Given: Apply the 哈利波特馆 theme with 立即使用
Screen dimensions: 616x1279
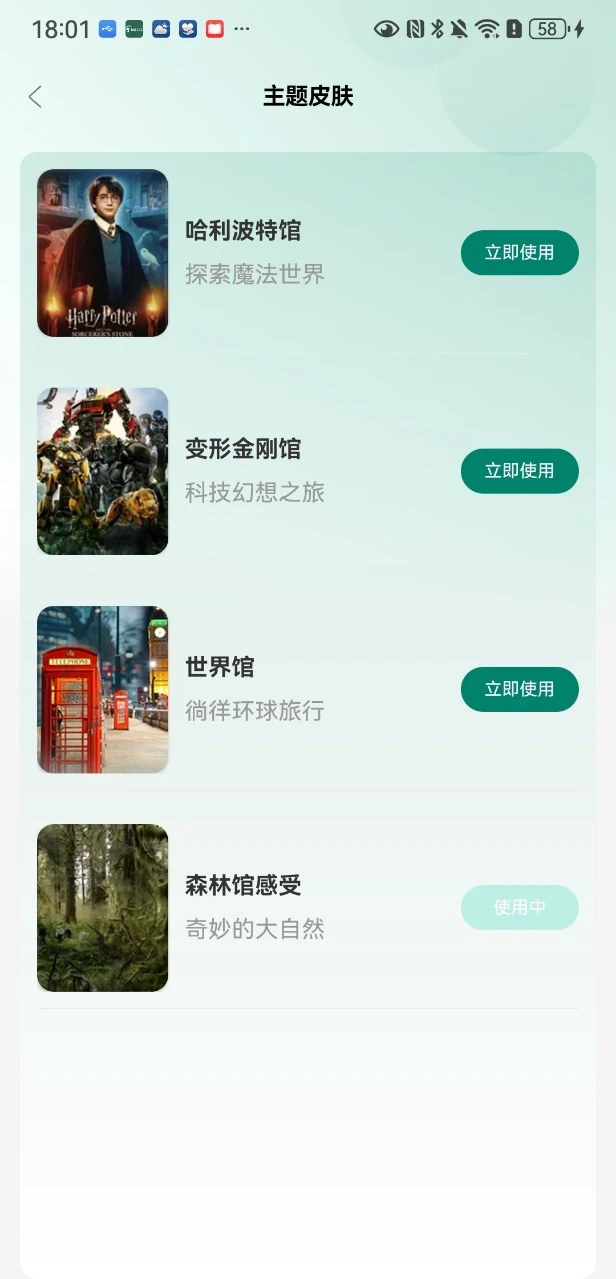Looking at the screenshot, I should pos(519,253).
